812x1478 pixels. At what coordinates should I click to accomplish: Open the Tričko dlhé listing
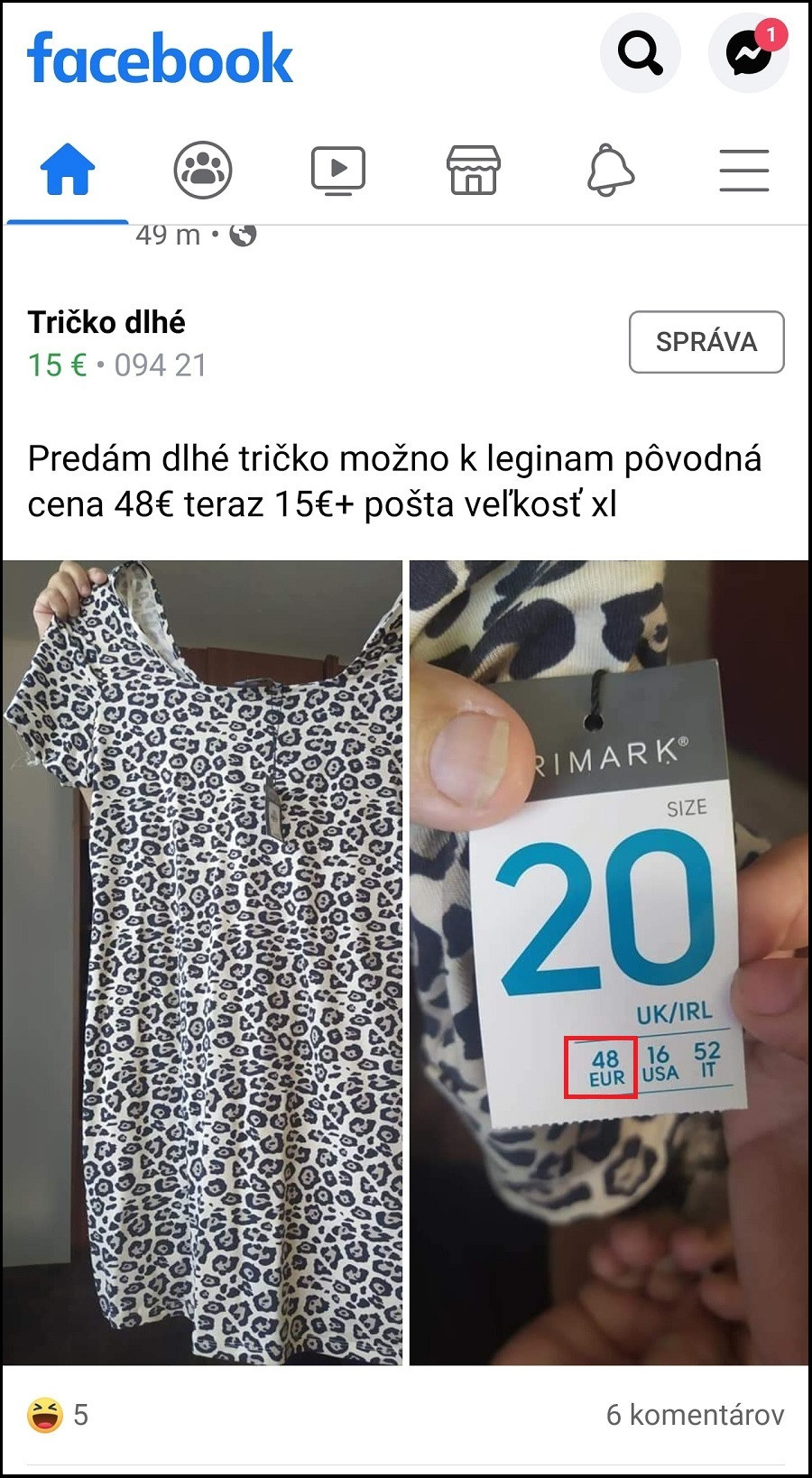[106, 322]
